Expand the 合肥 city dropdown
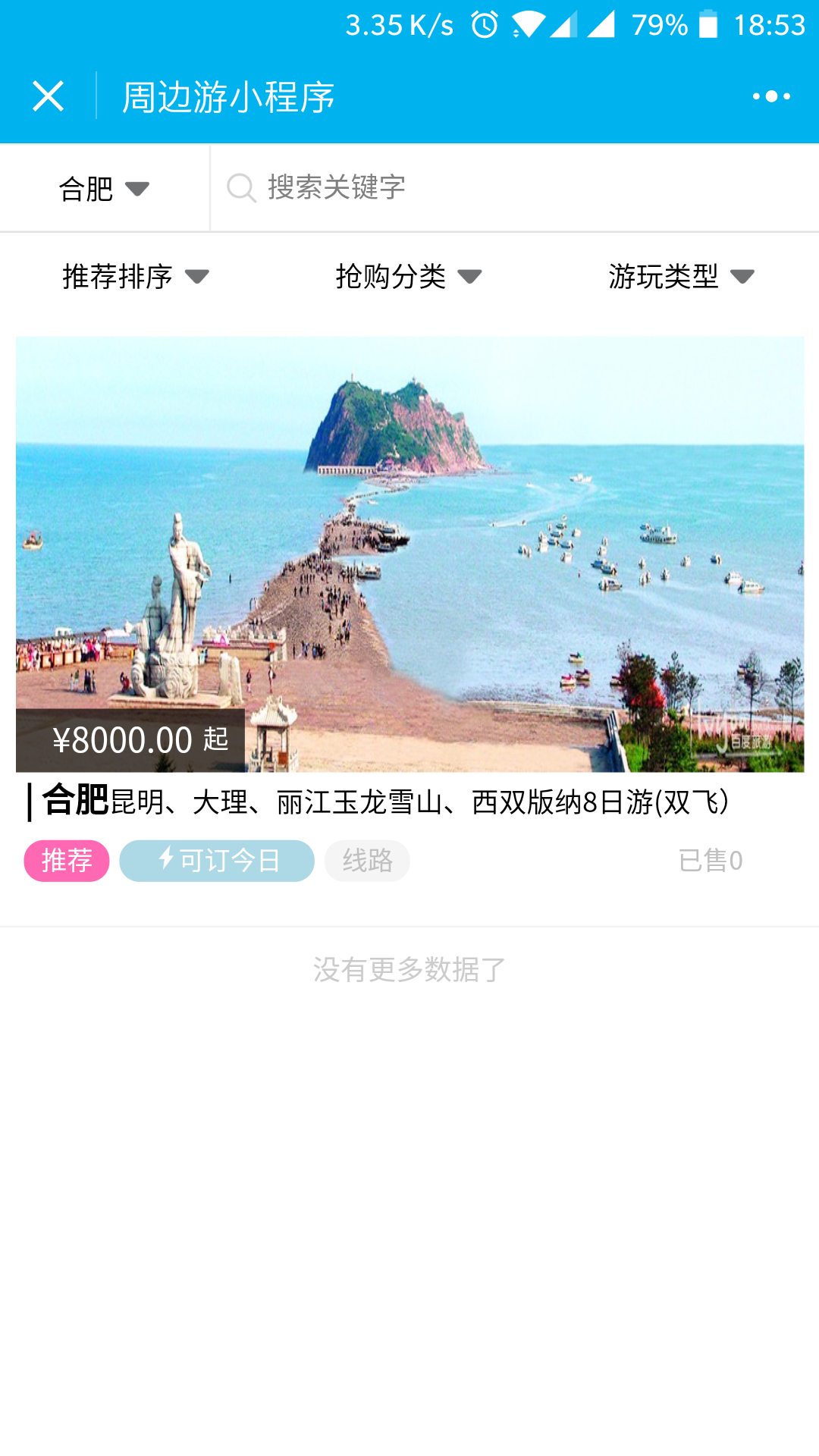 104,188
